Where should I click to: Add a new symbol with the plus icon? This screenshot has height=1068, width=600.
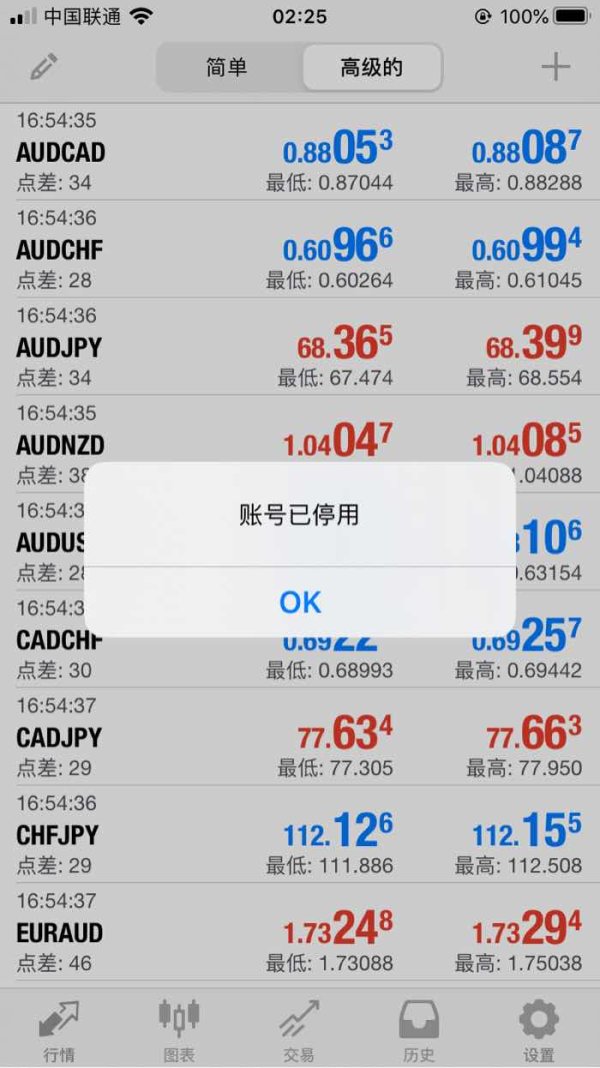[x=555, y=67]
